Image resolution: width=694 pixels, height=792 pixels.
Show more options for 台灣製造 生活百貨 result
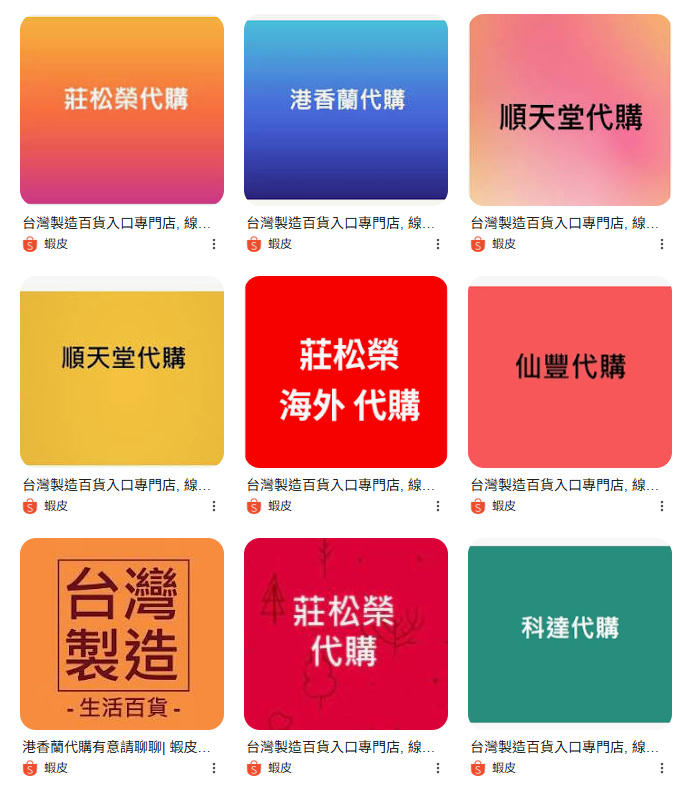[x=214, y=768]
